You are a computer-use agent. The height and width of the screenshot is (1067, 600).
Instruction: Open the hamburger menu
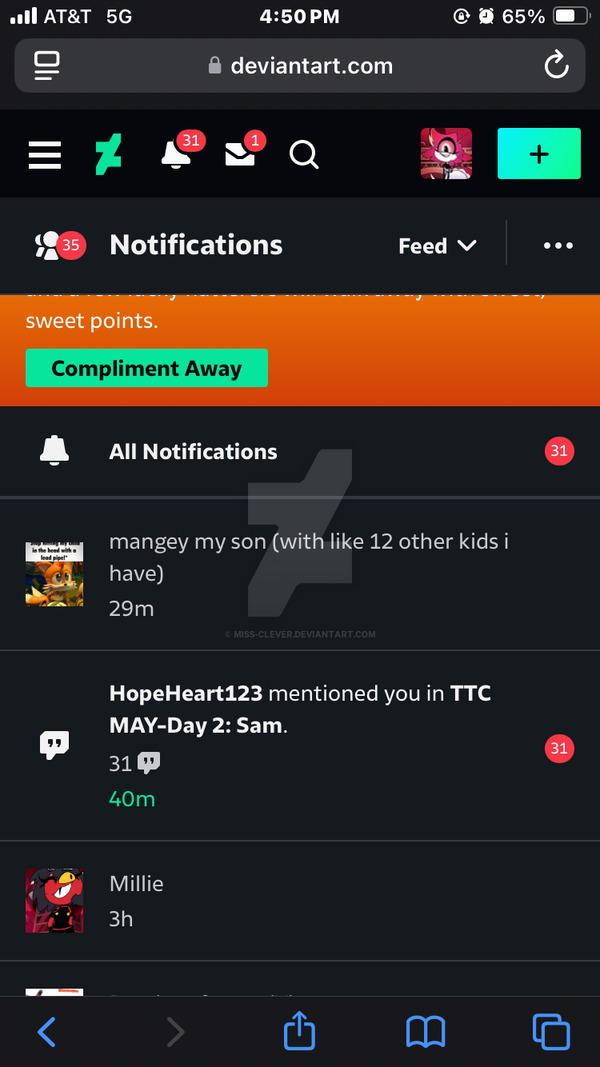(44, 155)
